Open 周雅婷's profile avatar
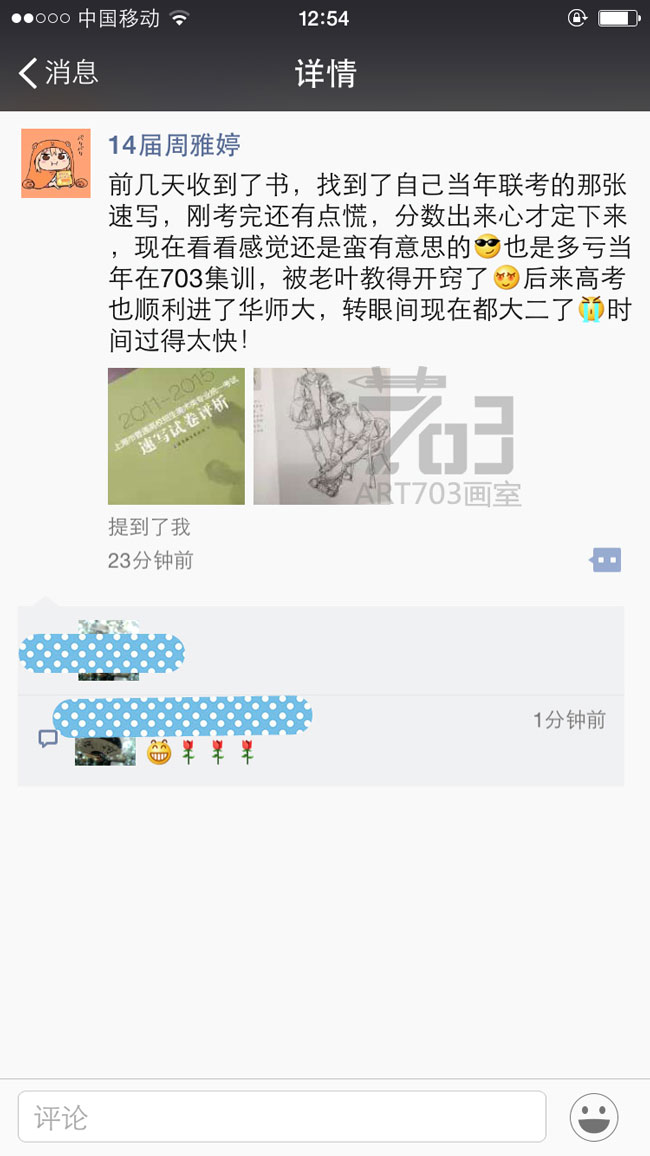 (x=56, y=163)
